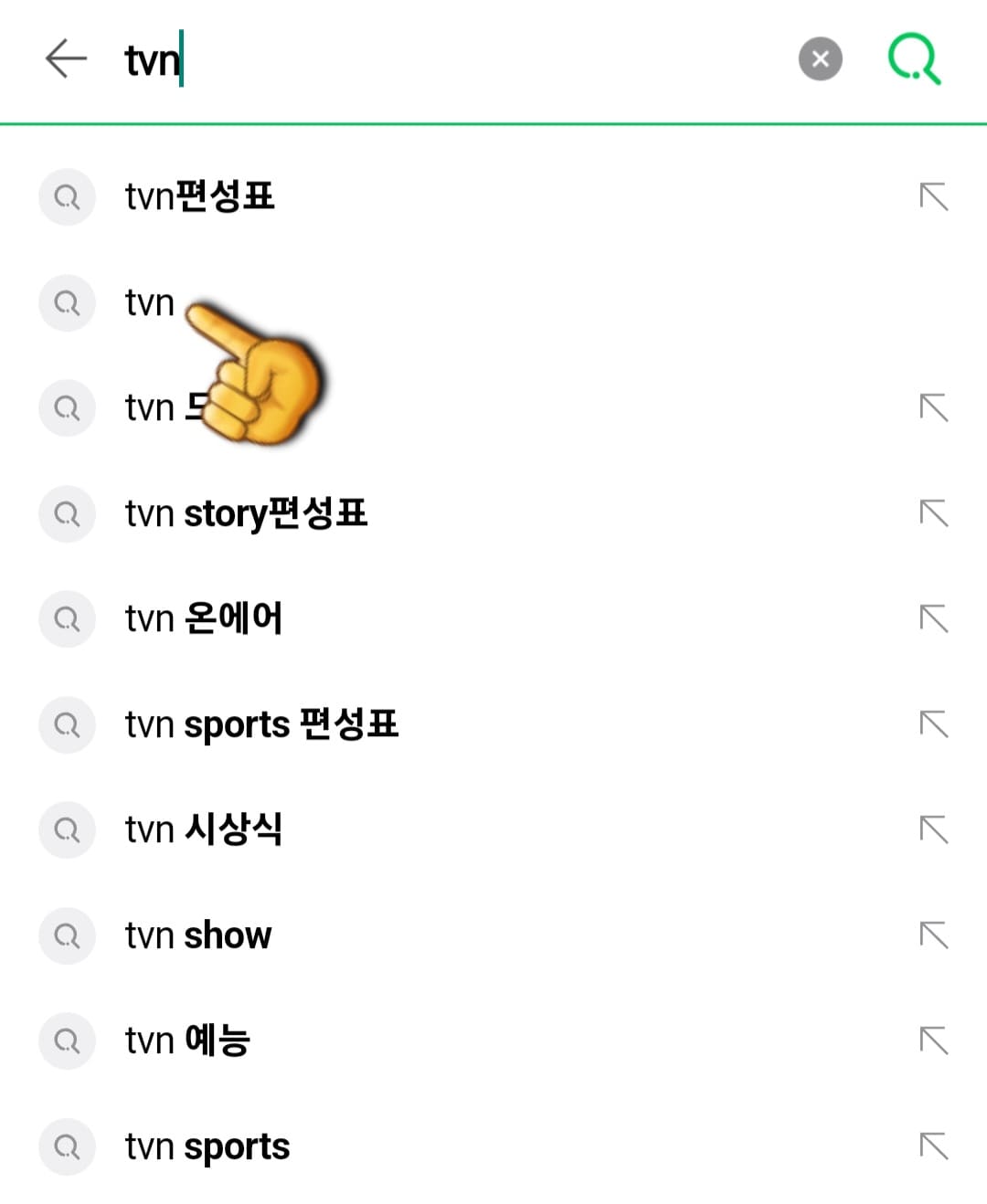Tap the magnifier icon beside tvn show
987x1204 pixels.
pos(66,935)
